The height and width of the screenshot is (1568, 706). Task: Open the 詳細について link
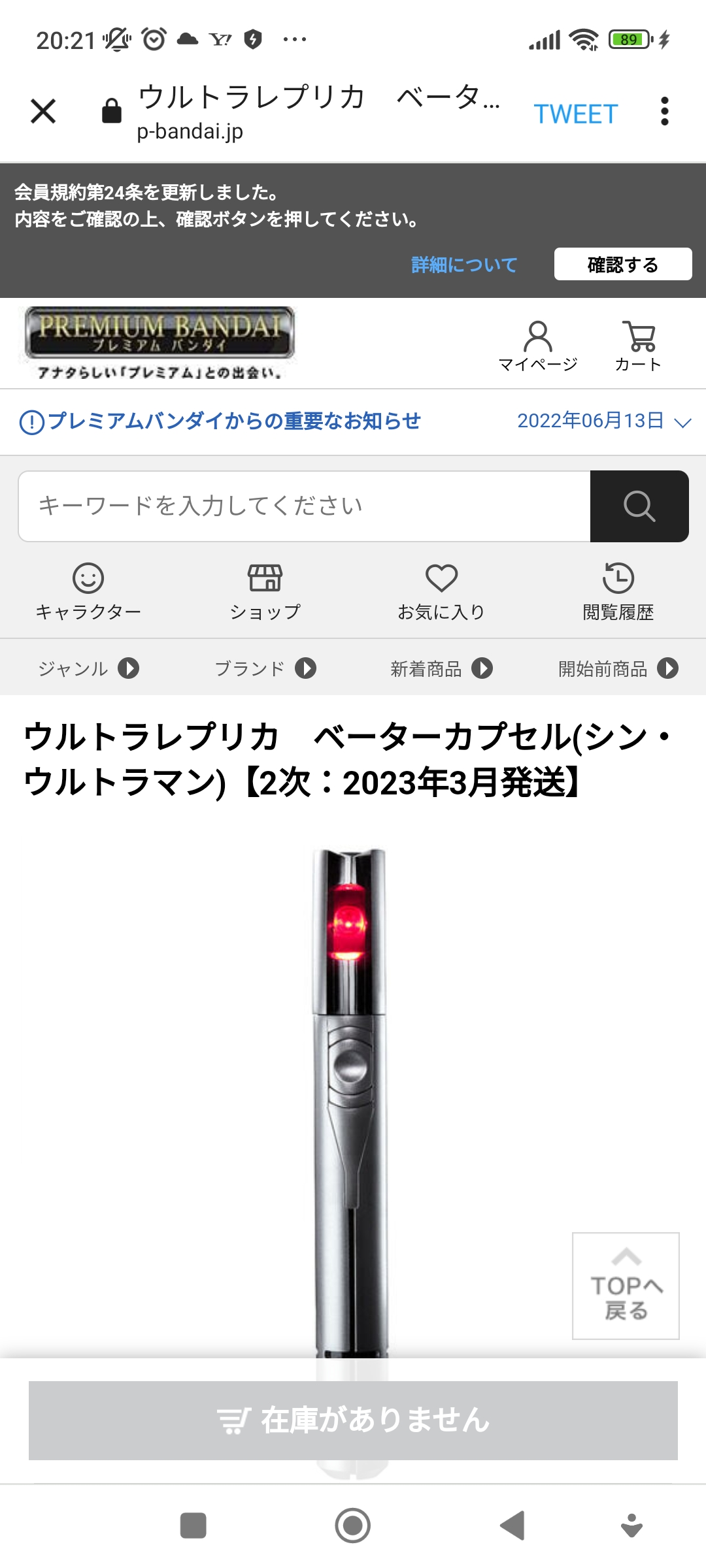[x=464, y=265]
